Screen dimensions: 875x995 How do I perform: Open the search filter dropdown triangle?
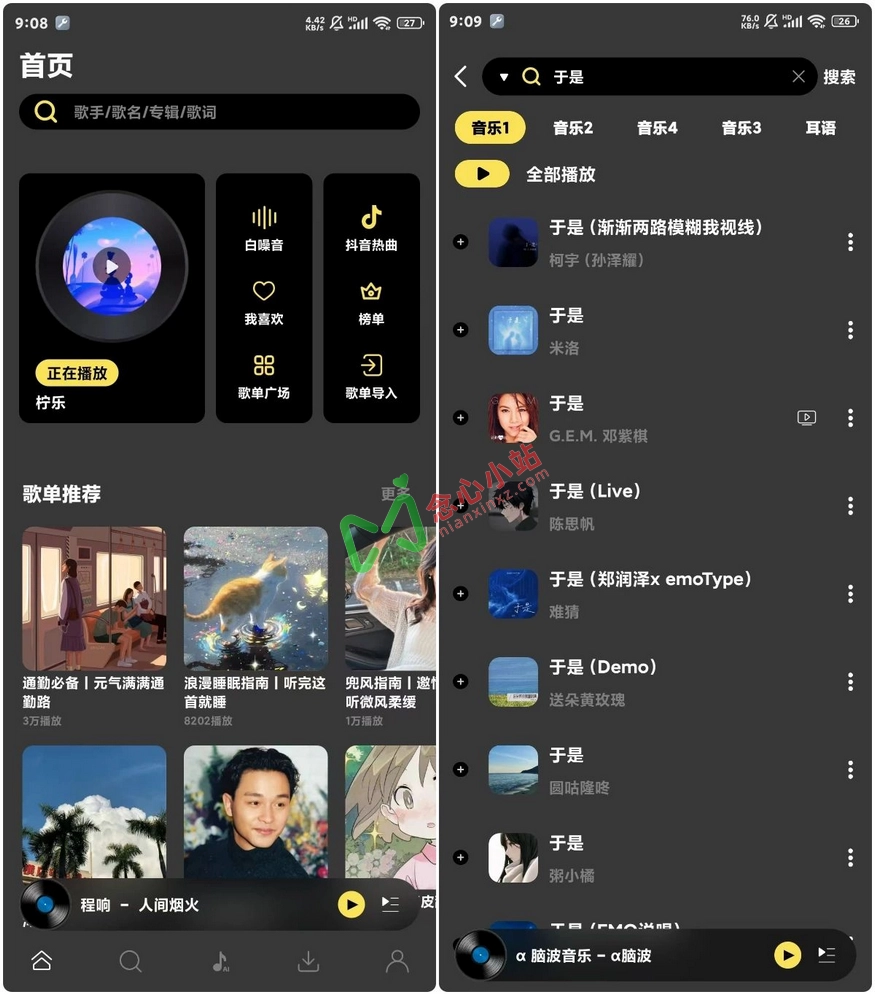tap(504, 77)
